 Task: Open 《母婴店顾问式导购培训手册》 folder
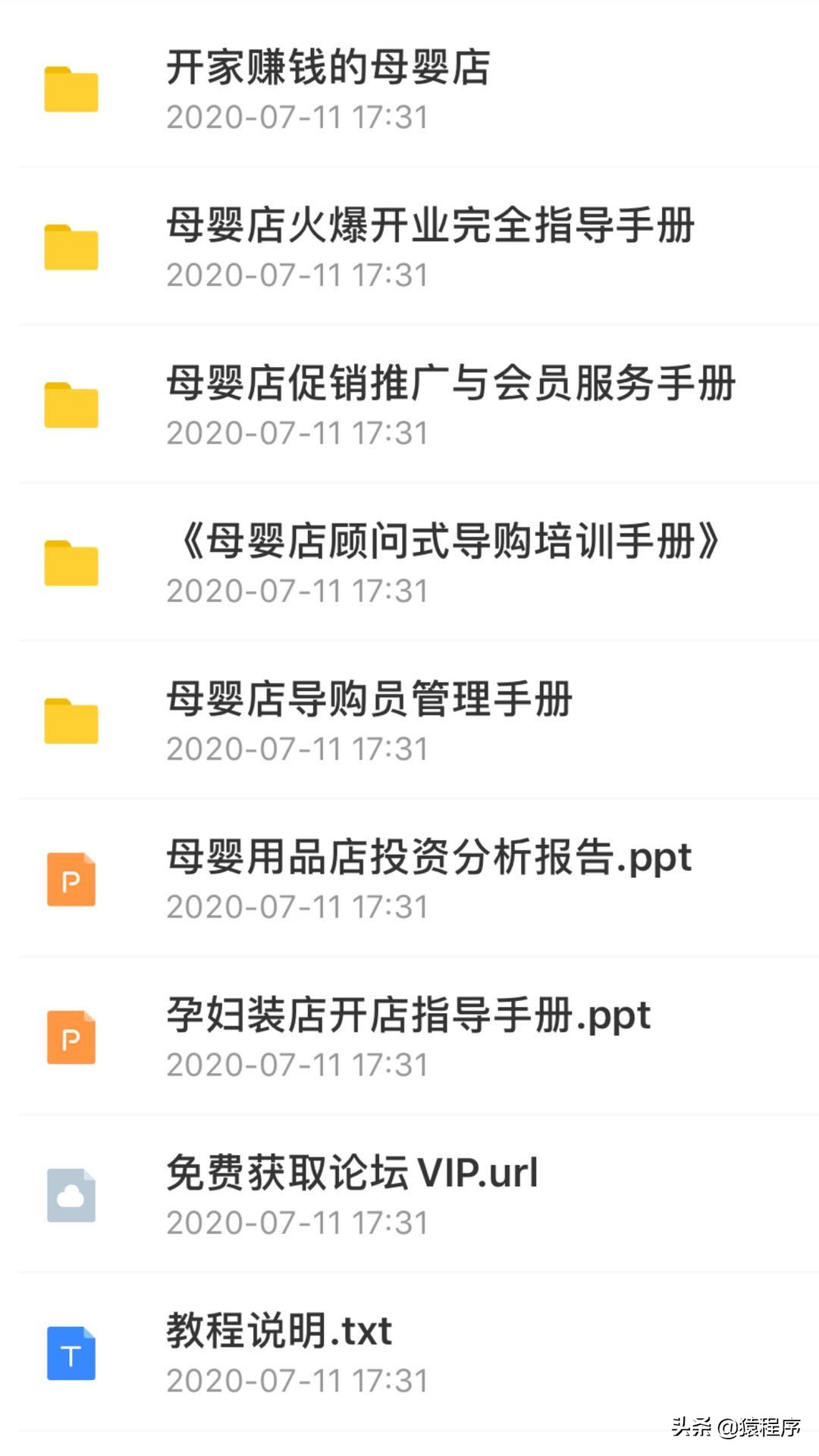pos(409,561)
